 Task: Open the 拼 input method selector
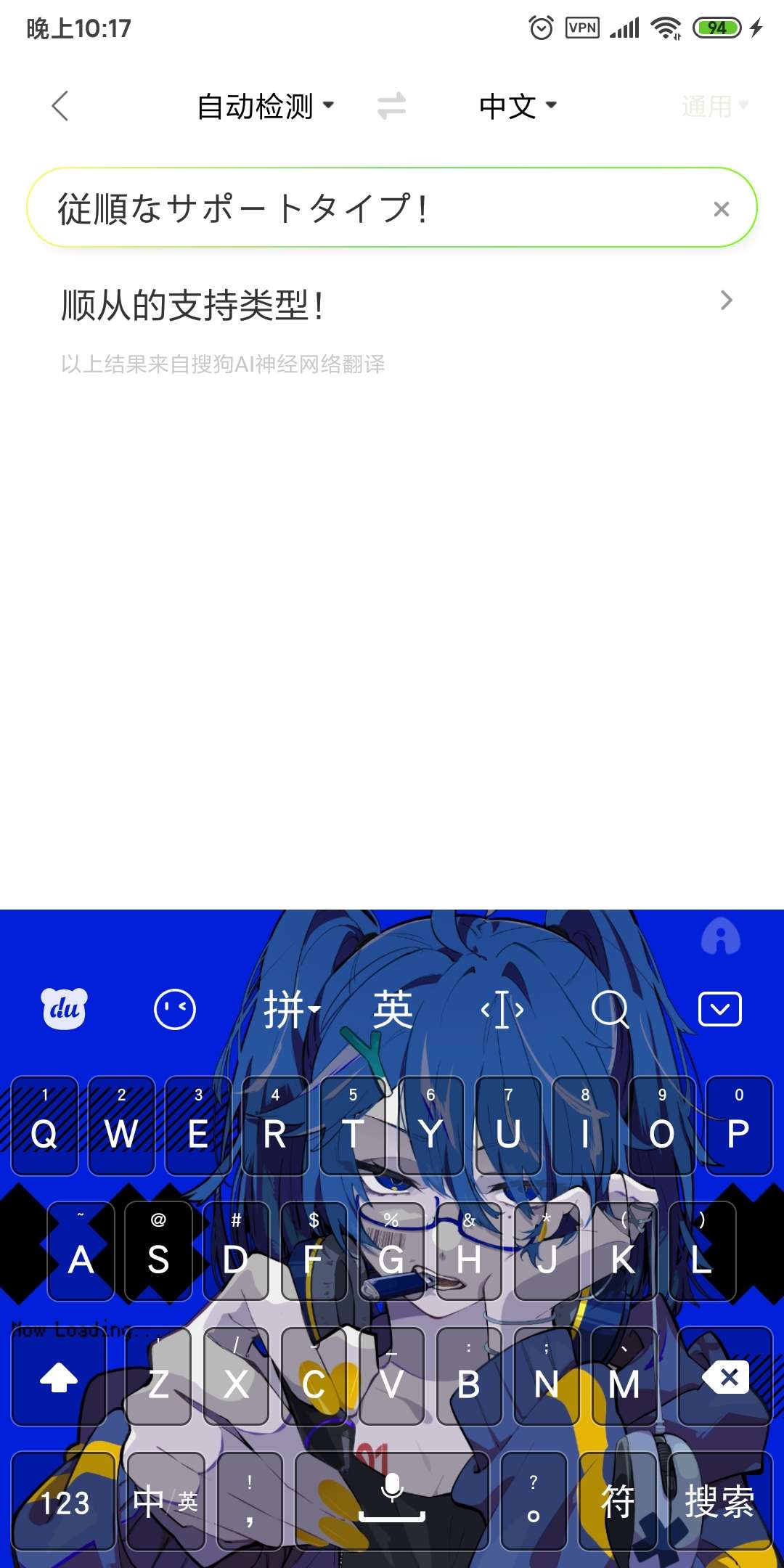[290, 1009]
